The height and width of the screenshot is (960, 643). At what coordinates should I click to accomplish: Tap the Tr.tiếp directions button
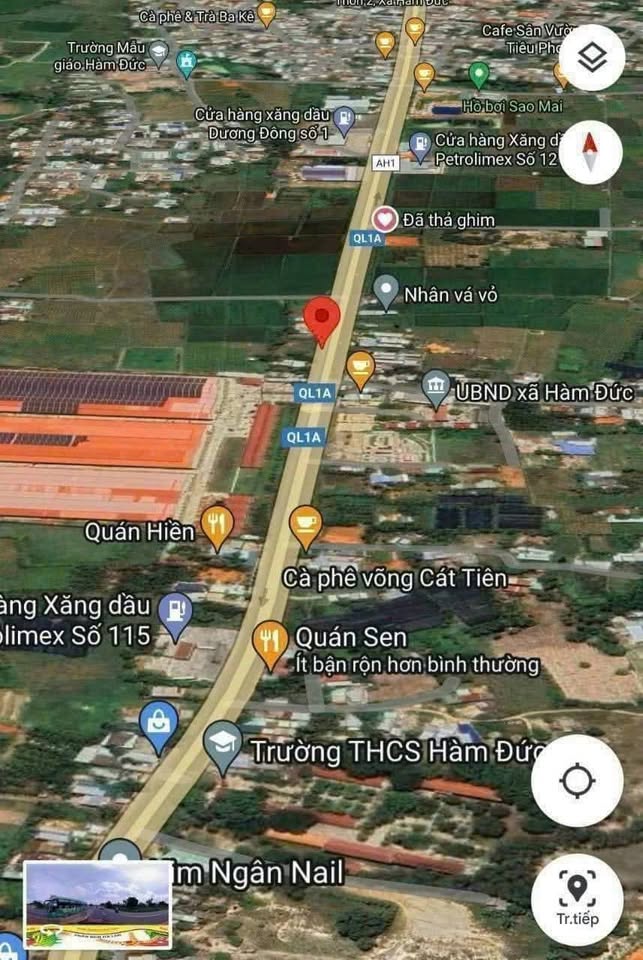(578, 897)
